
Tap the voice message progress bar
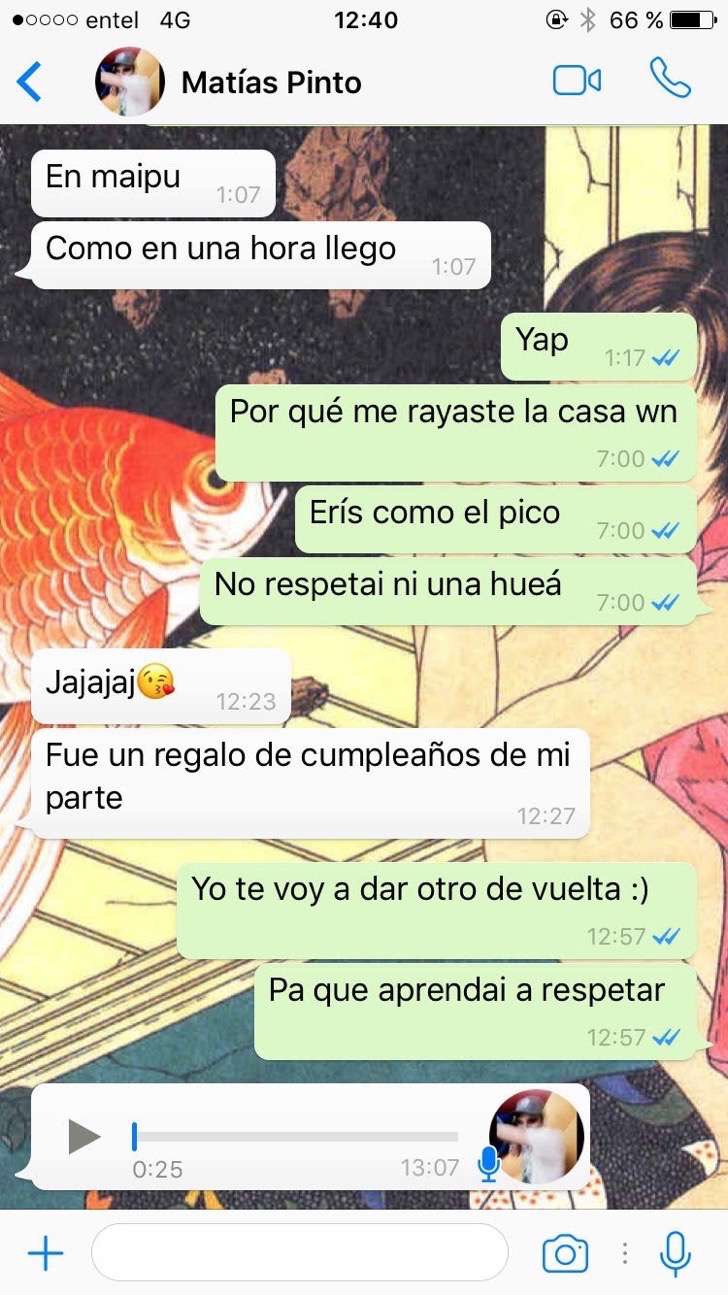coord(296,1137)
